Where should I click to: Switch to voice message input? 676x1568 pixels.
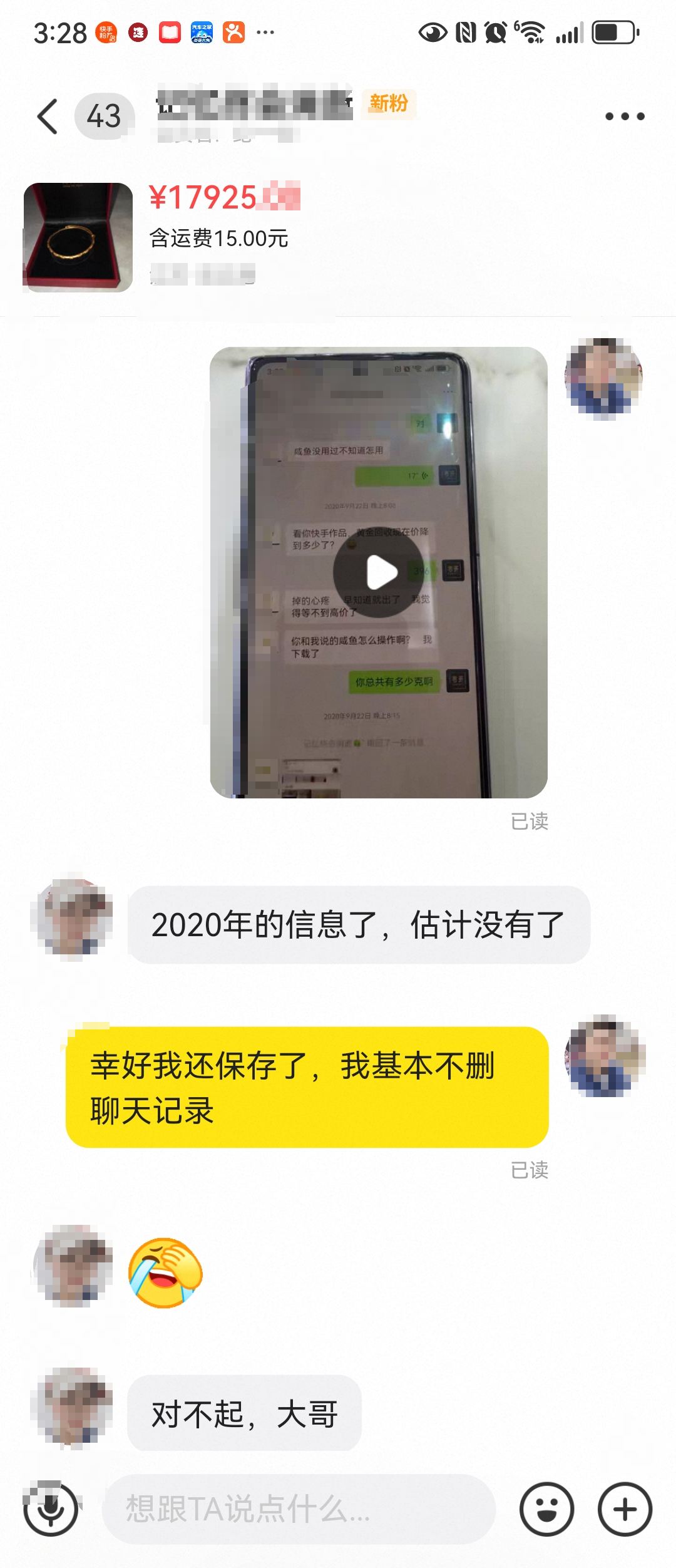coord(51,1509)
